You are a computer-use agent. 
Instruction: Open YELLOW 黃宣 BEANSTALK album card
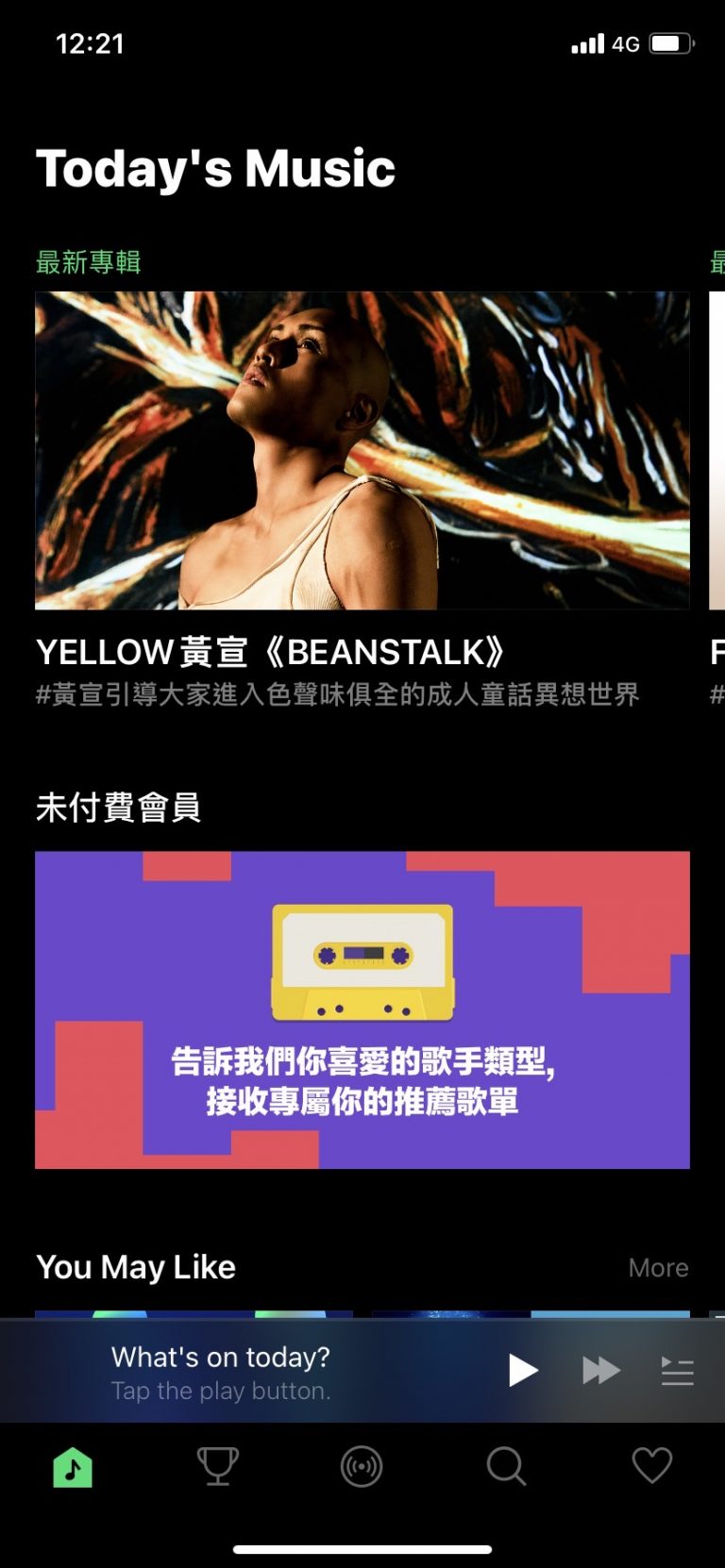pos(362,451)
